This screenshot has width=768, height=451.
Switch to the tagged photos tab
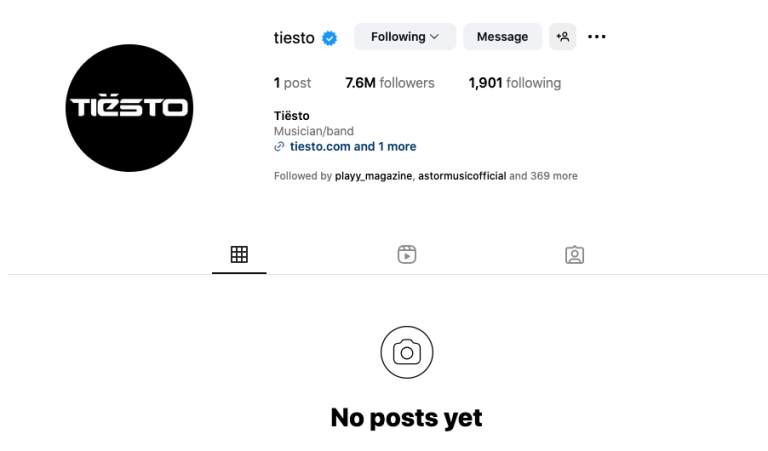574,255
